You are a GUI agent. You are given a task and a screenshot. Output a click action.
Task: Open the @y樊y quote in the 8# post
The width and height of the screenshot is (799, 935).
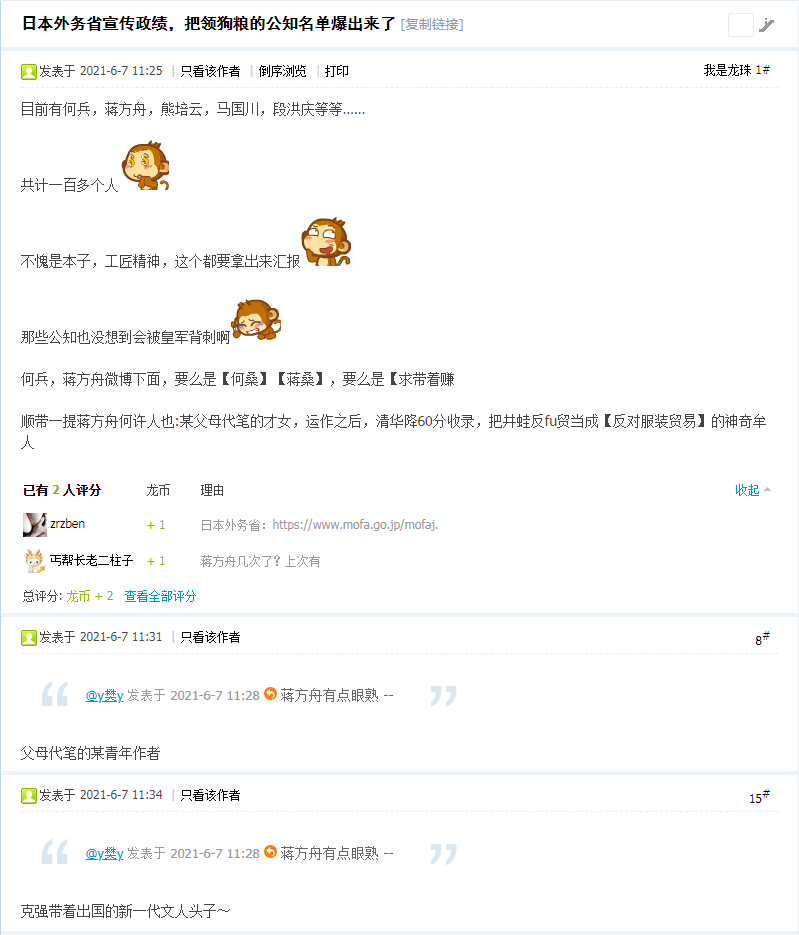(104, 695)
